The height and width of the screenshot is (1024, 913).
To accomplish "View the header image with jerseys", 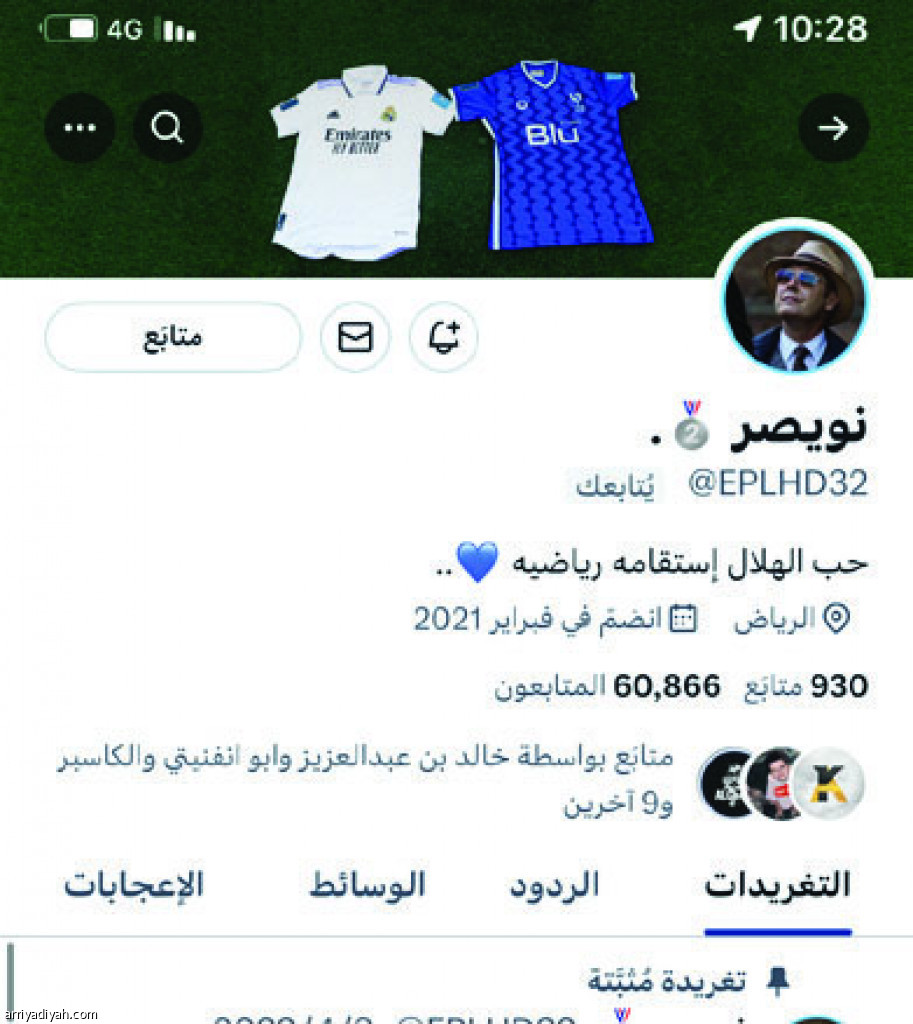I will (460, 160).
